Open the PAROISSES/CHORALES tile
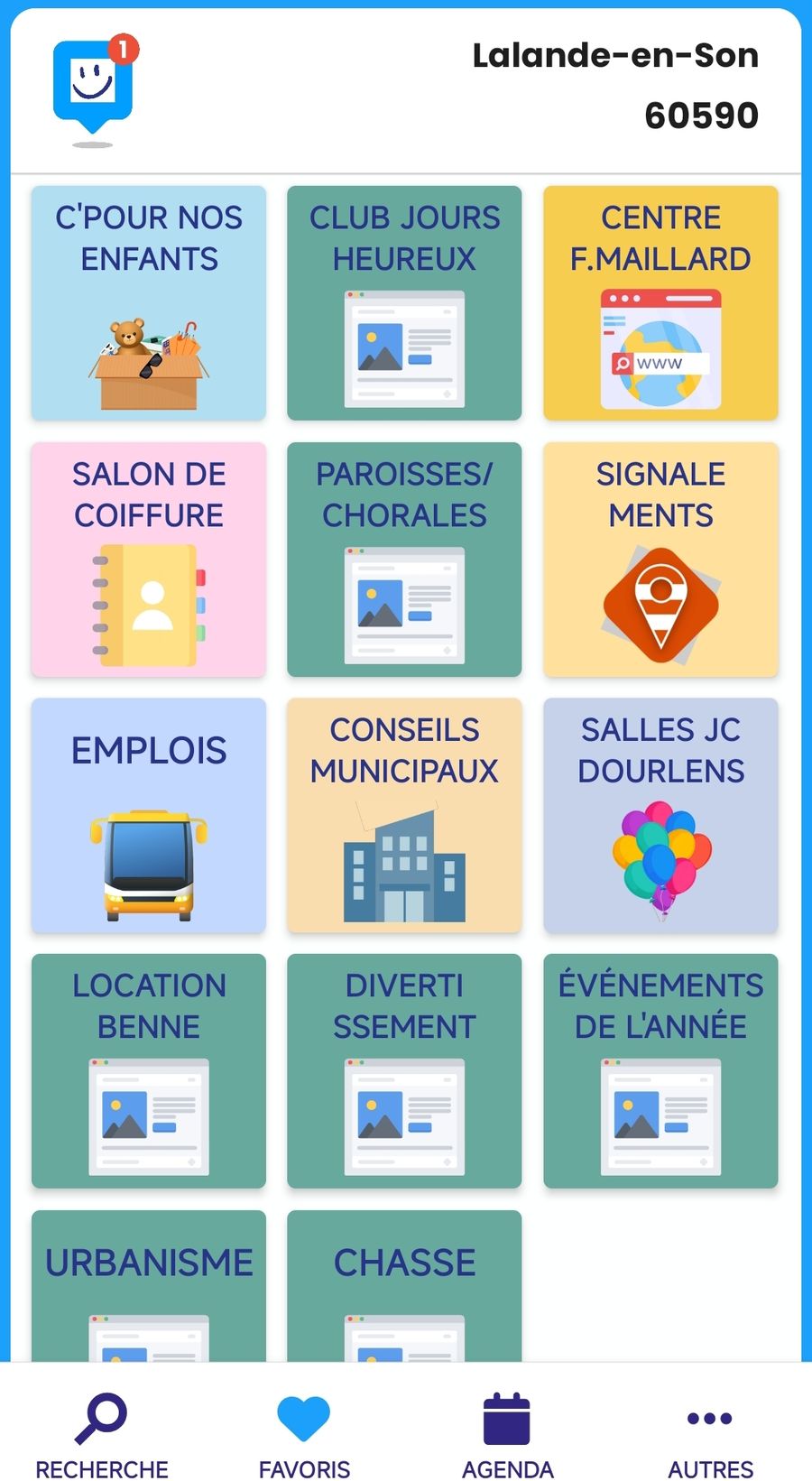Screen dimensions: 812x1481 (404, 560)
